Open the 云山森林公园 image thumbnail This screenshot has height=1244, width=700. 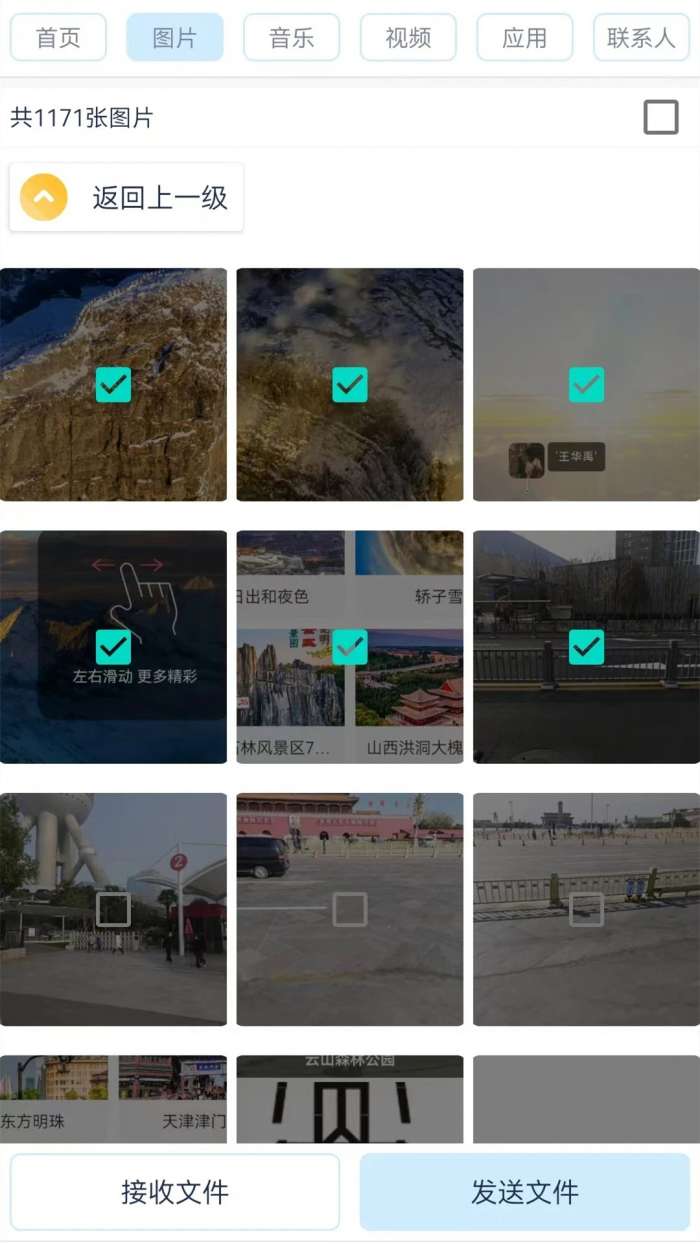tap(349, 1100)
